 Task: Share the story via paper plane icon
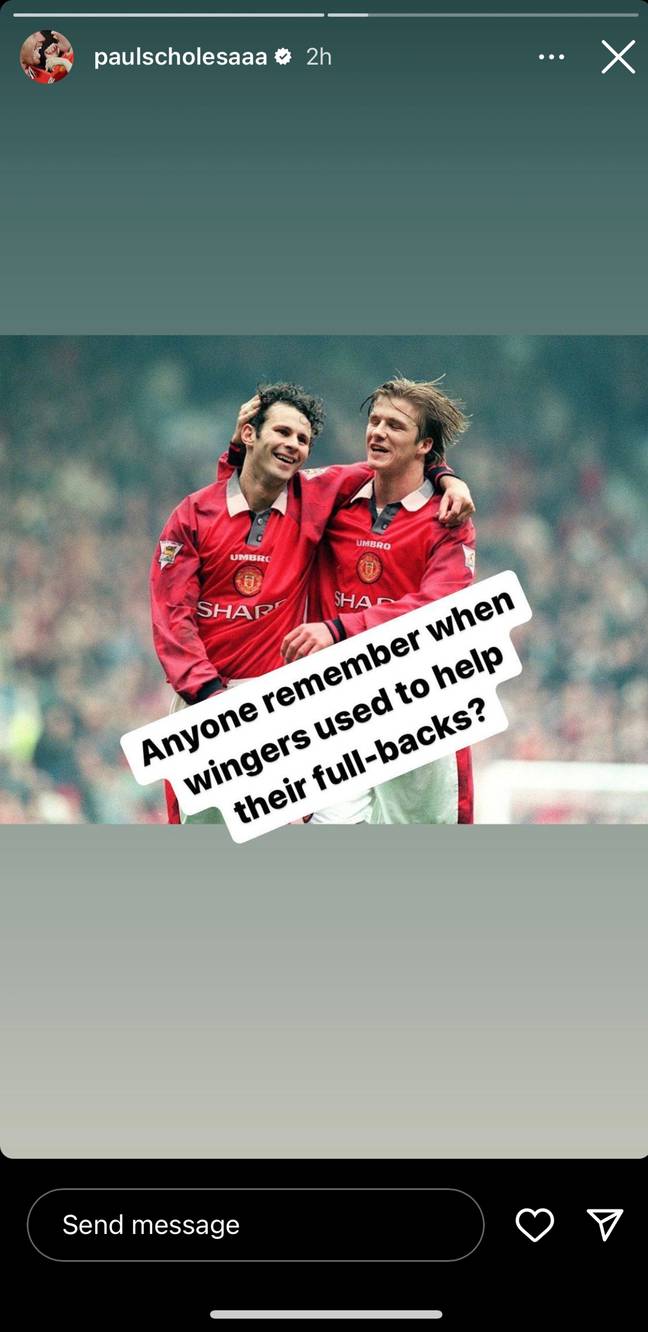[605, 1224]
